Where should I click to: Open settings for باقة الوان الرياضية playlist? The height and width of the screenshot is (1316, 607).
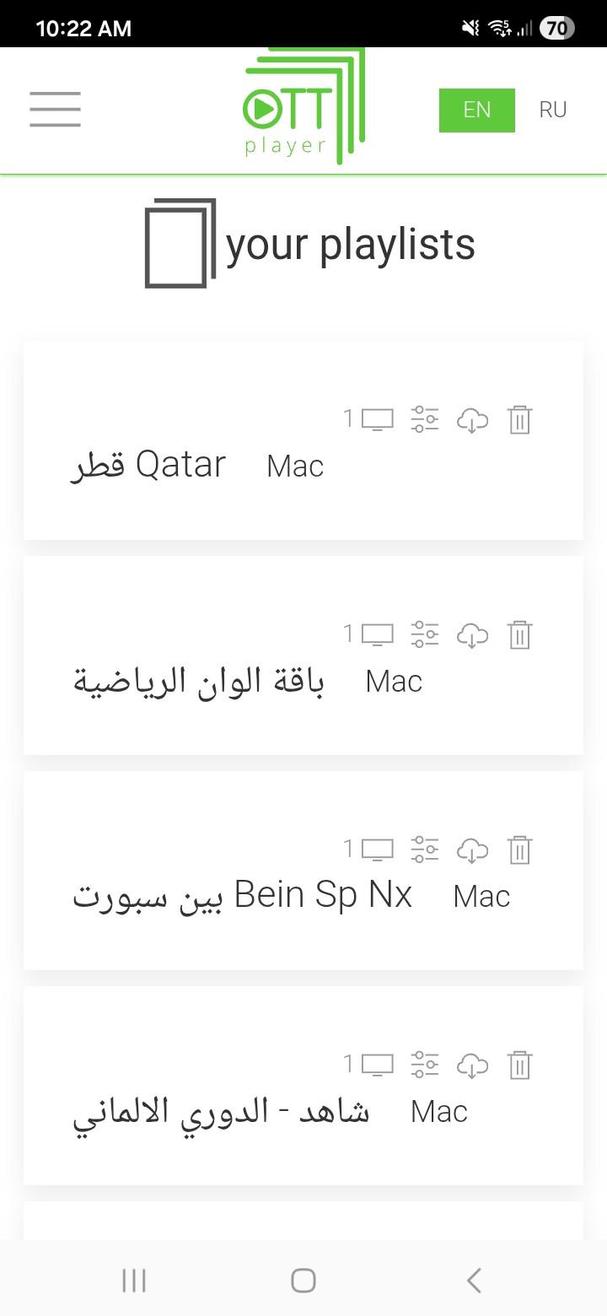coord(425,635)
